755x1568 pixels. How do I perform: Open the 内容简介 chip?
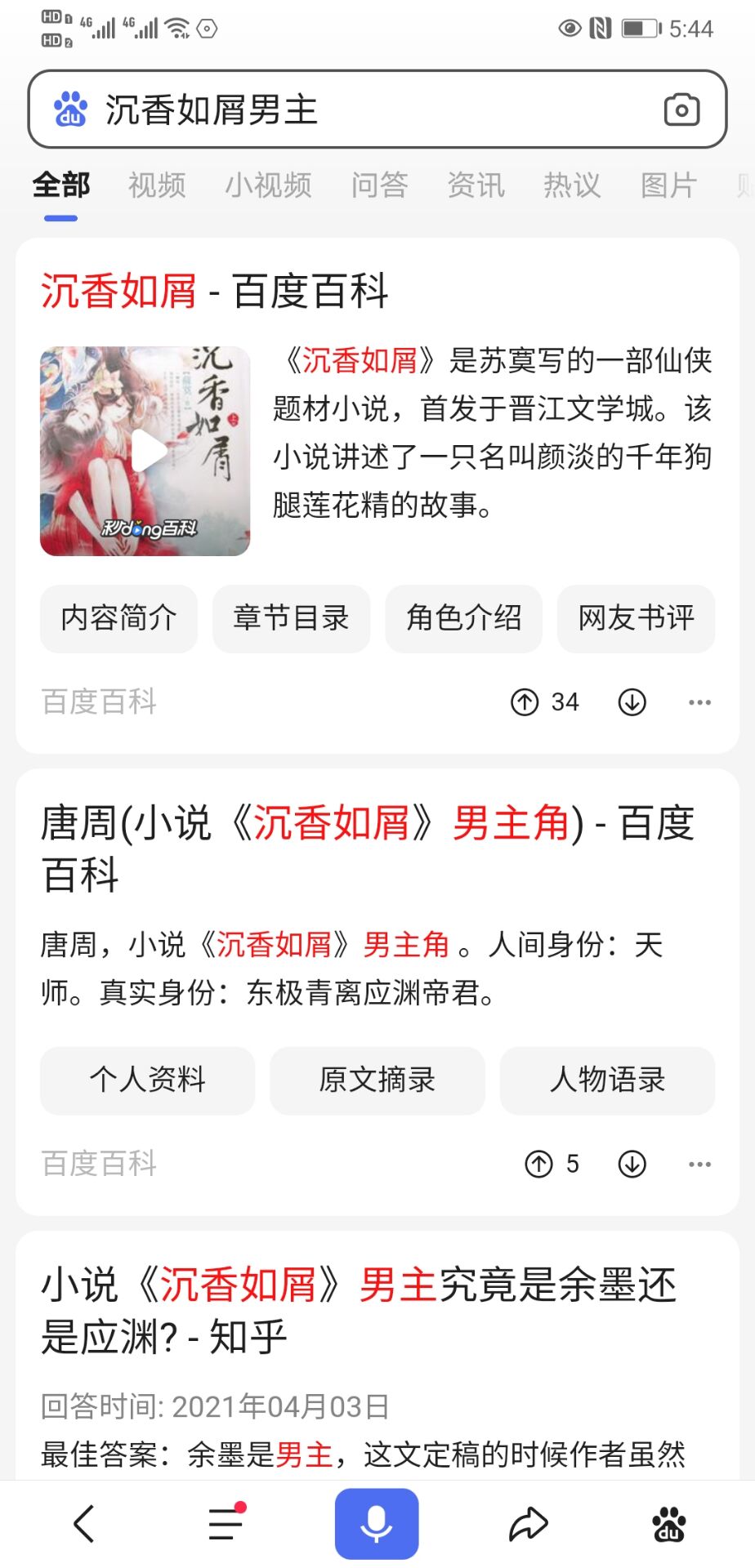pyautogui.click(x=118, y=618)
